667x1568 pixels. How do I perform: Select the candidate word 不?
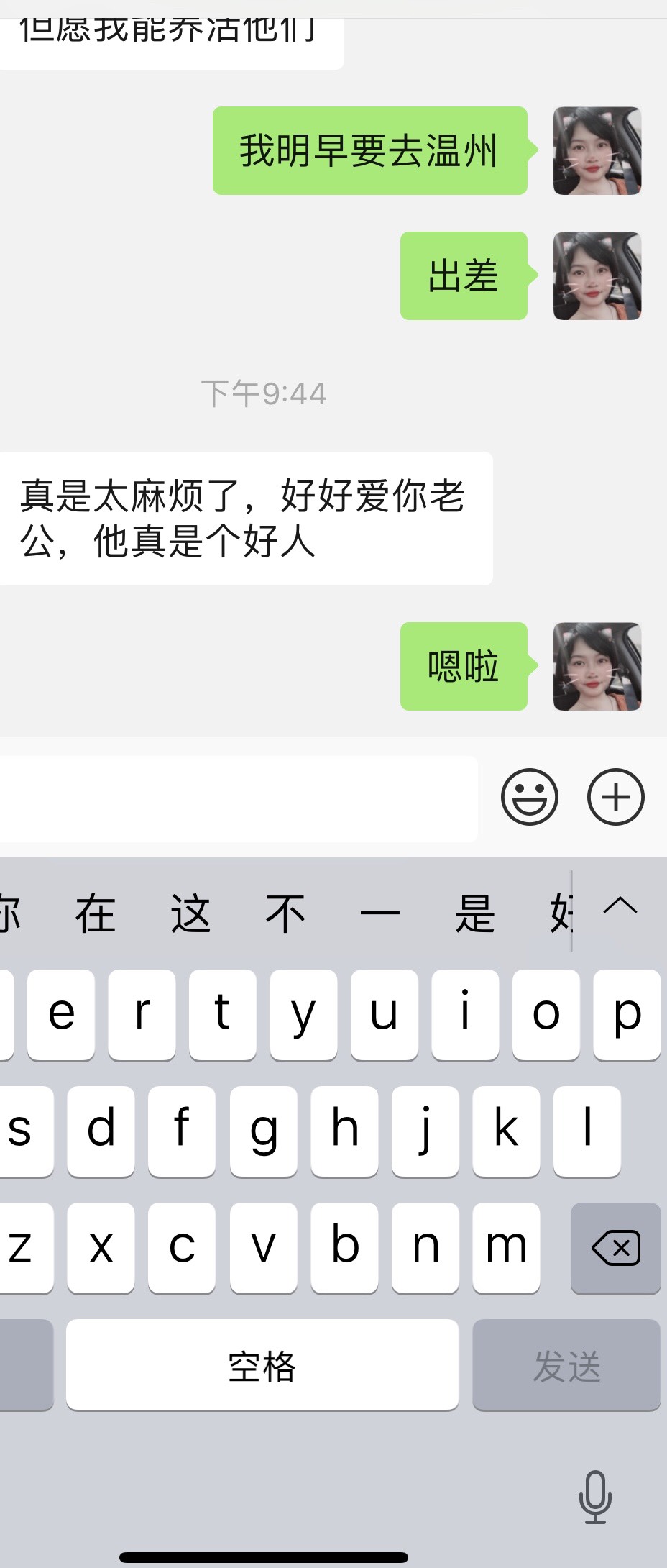(285, 913)
